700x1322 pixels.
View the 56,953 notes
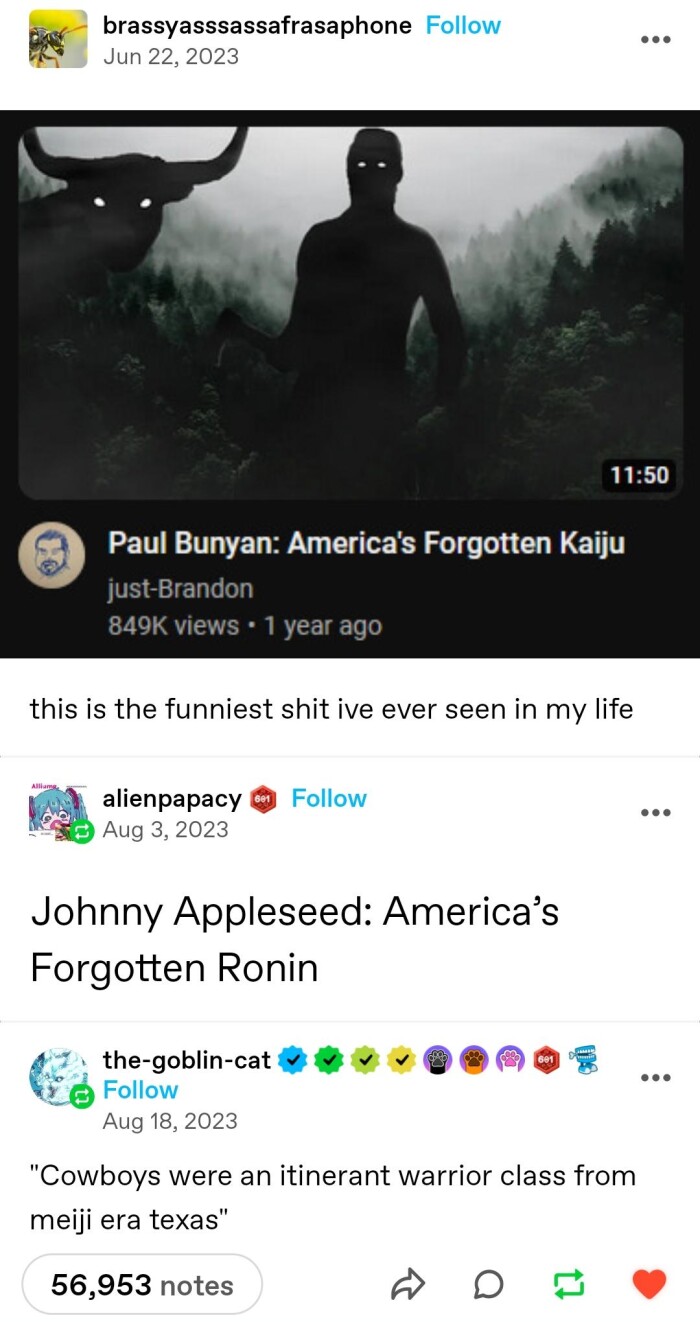(x=141, y=1284)
